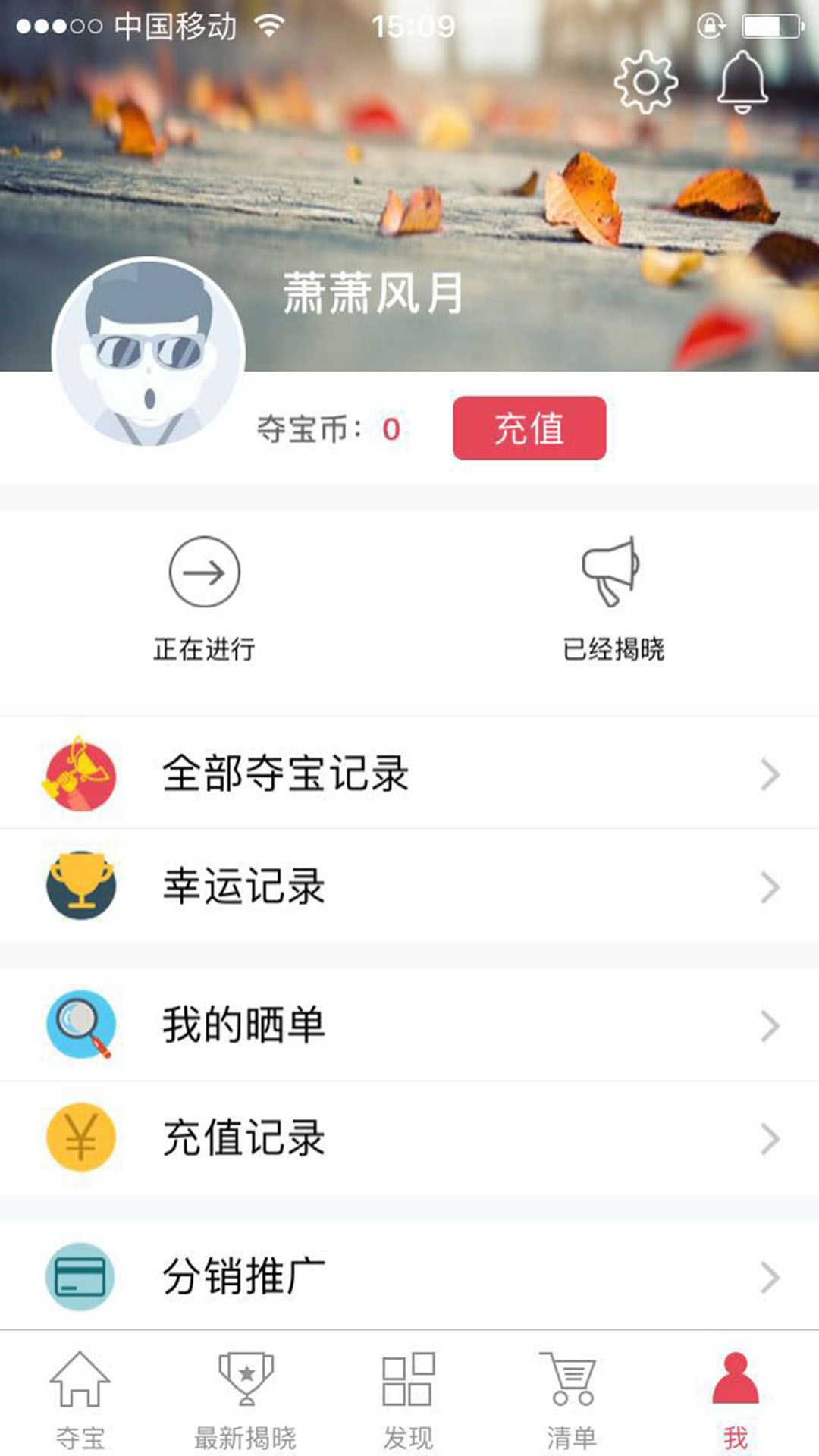Click the magnifier icon beside 我的晒单
The height and width of the screenshot is (1456, 819).
coord(80,1024)
